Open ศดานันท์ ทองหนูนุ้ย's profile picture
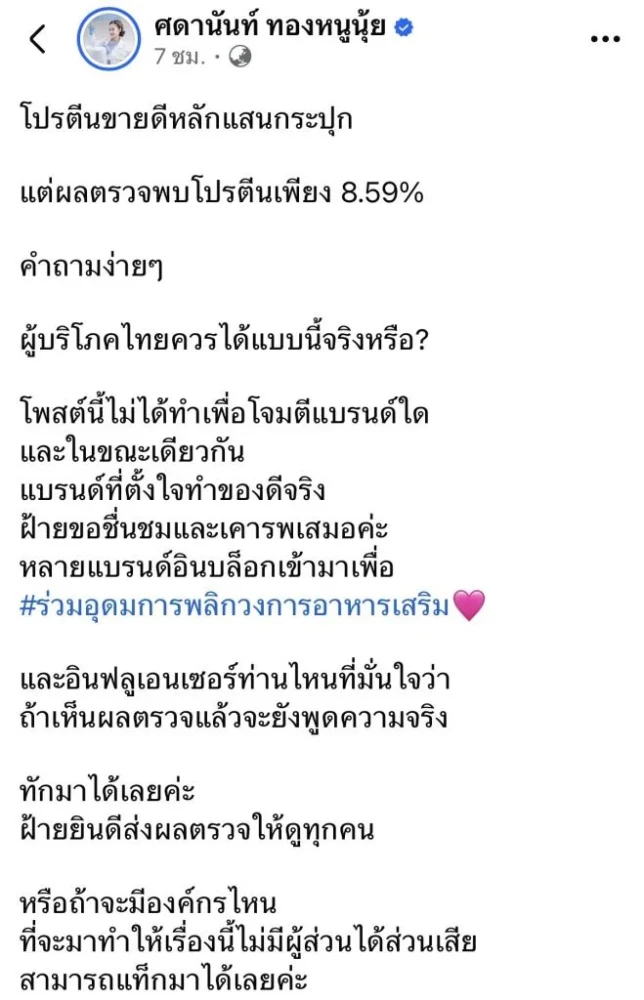 coord(107,40)
